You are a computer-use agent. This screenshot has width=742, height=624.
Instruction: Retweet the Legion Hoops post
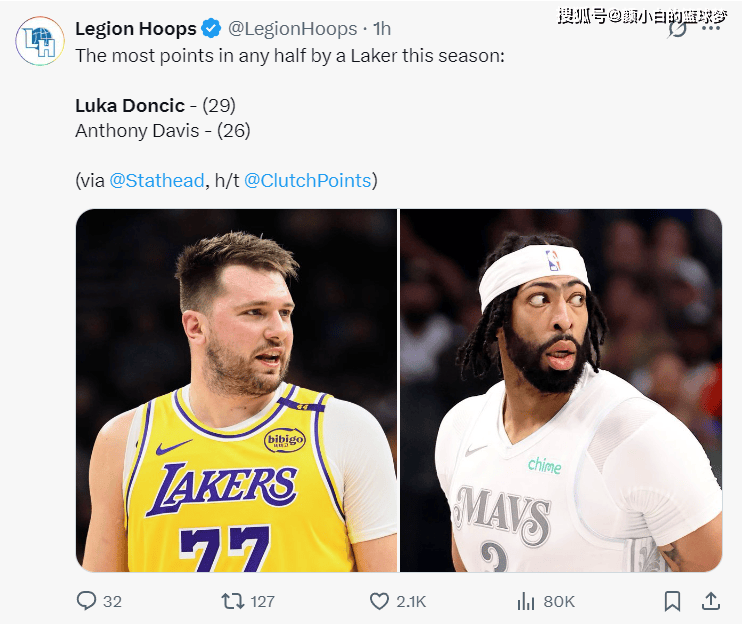[x=233, y=601]
